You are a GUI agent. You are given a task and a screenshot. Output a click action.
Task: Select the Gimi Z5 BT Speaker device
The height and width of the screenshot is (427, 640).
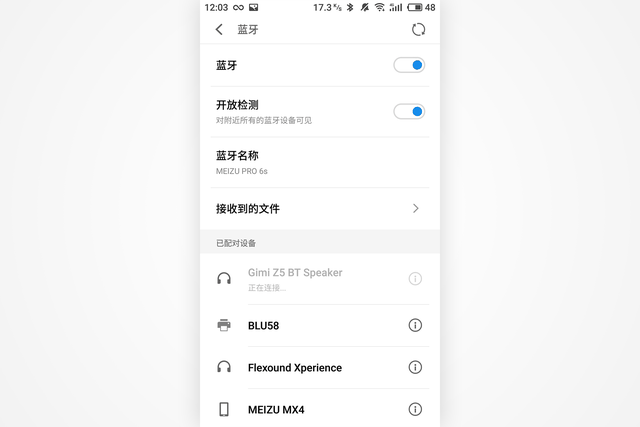(295, 278)
